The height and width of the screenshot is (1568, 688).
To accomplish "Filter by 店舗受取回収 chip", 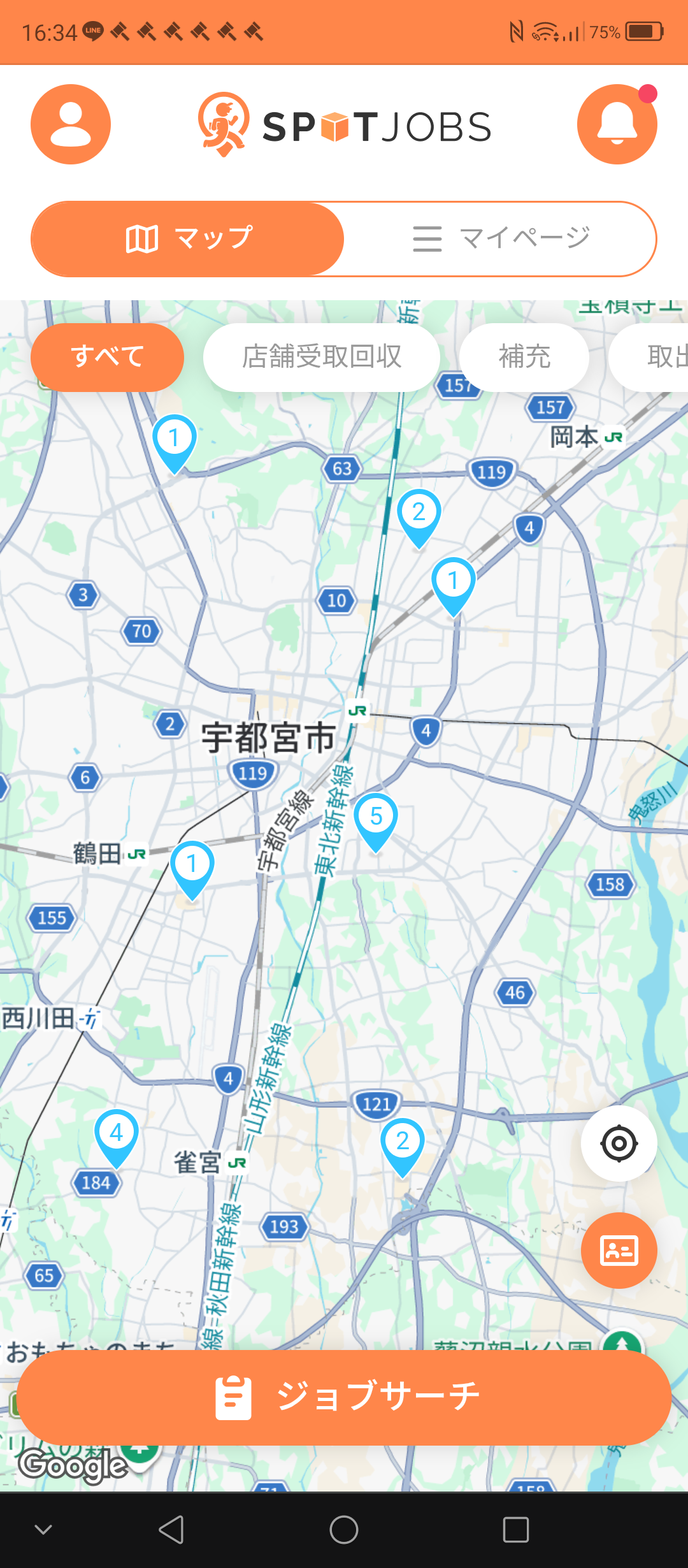I will coord(322,357).
